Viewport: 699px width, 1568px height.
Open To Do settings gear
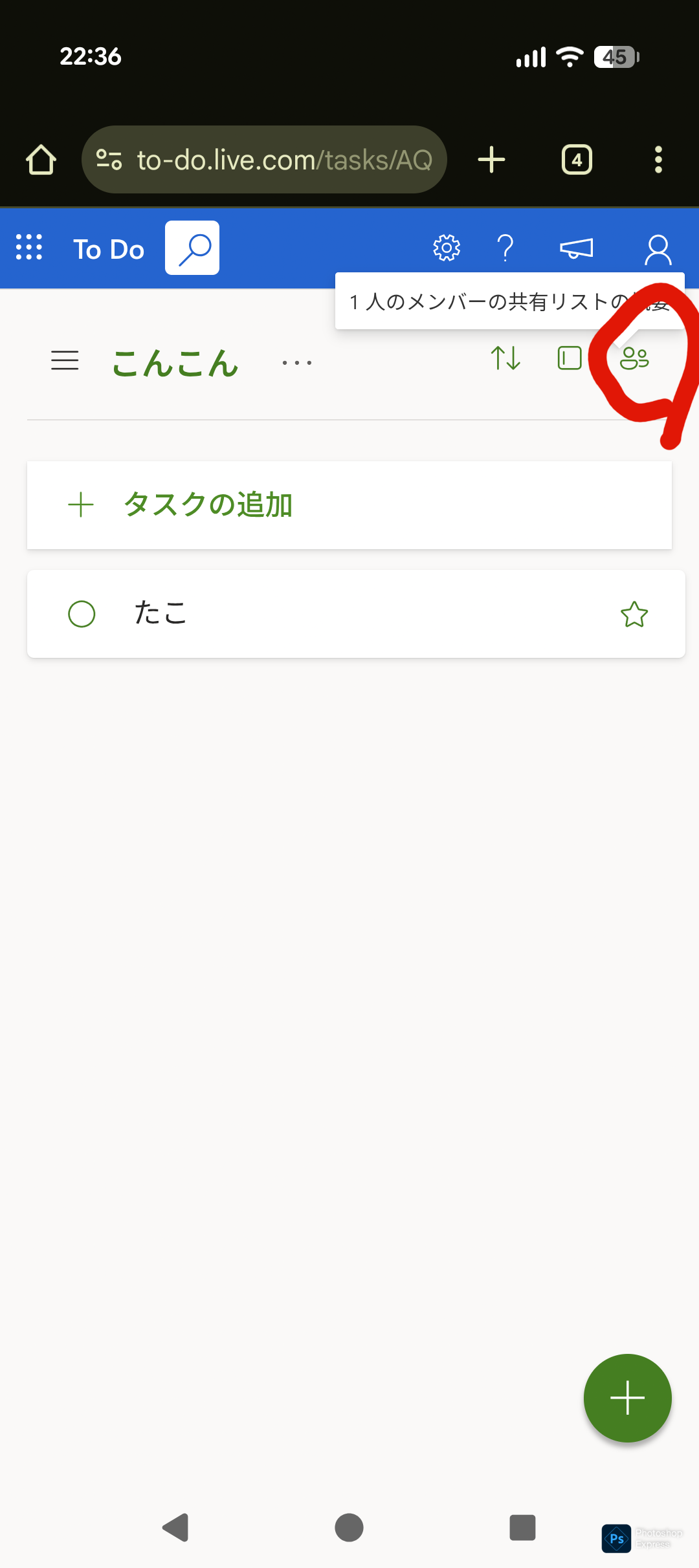(447, 248)
